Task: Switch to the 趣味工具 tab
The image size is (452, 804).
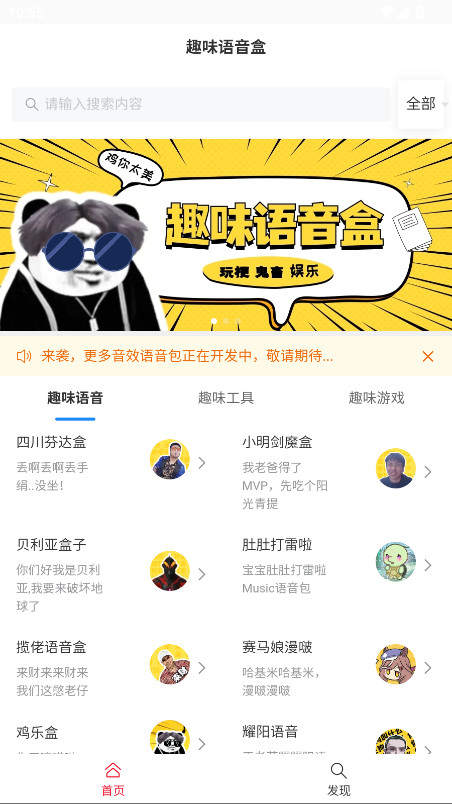Action: [226, 398]
